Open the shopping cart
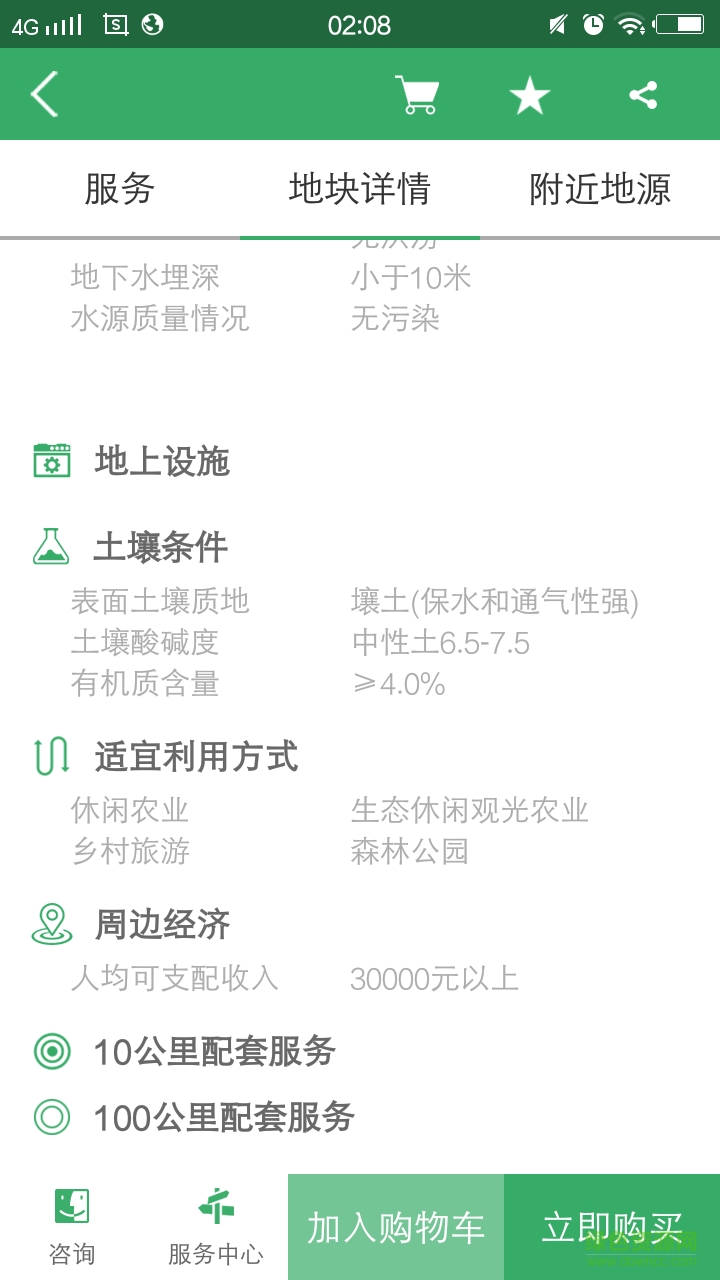This screenshot has height=1280, width=720. coord(417,95)
